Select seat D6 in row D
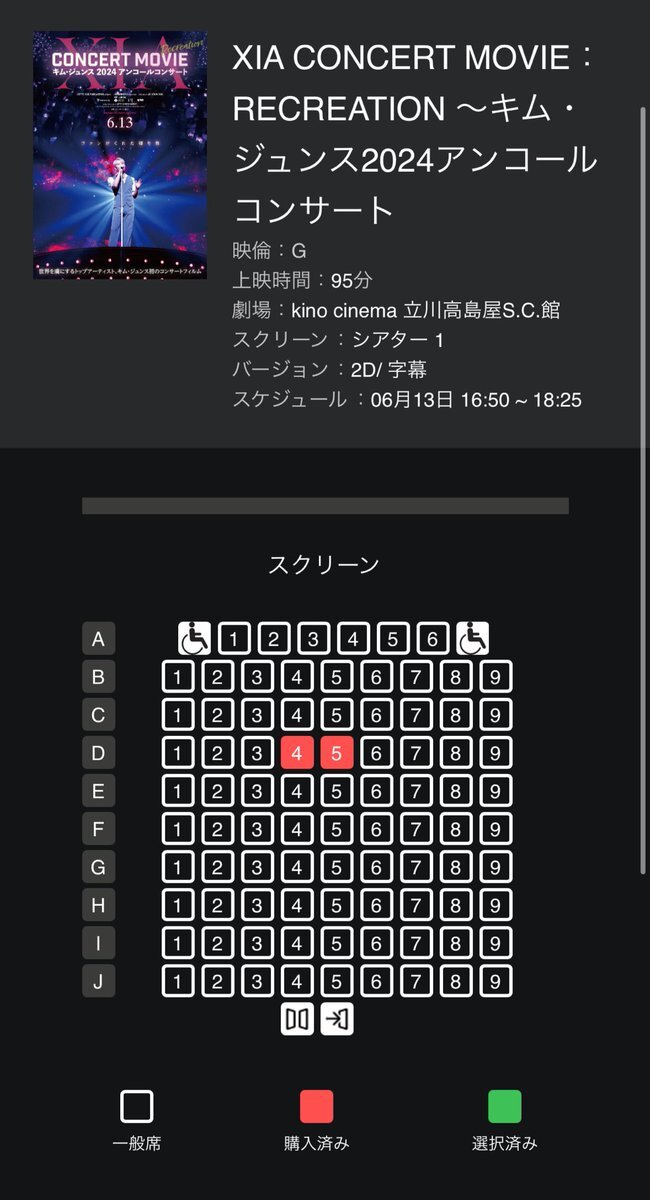The width and height of the screenshot is (650, 1200). [x=376, y=753]
